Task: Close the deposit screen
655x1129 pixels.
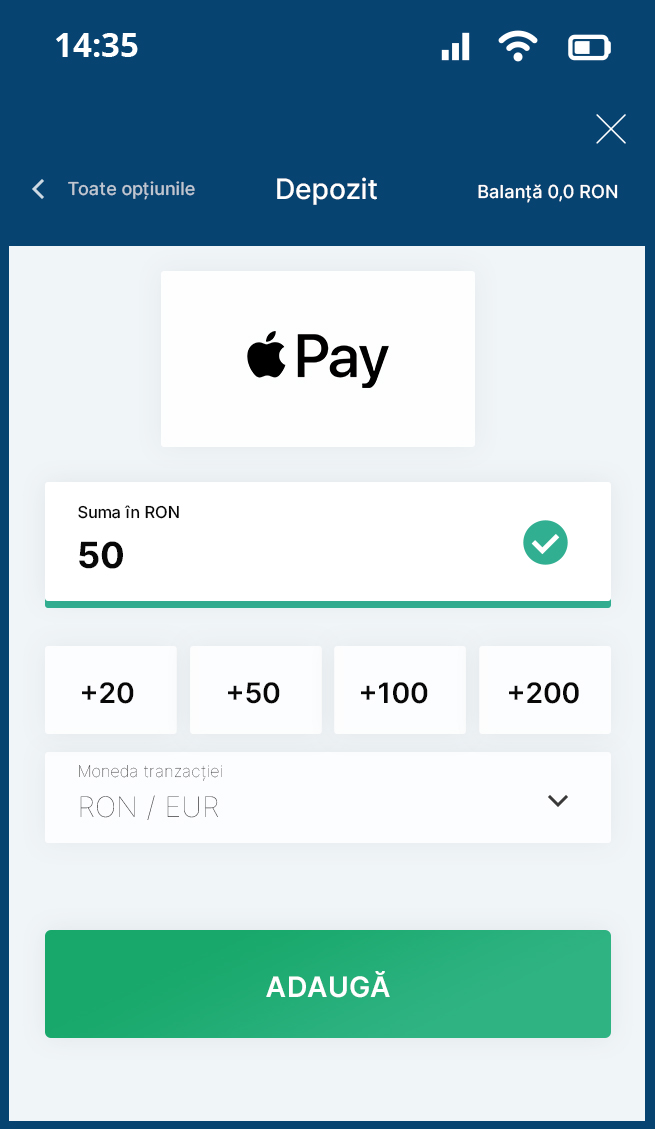Action: 610,129
